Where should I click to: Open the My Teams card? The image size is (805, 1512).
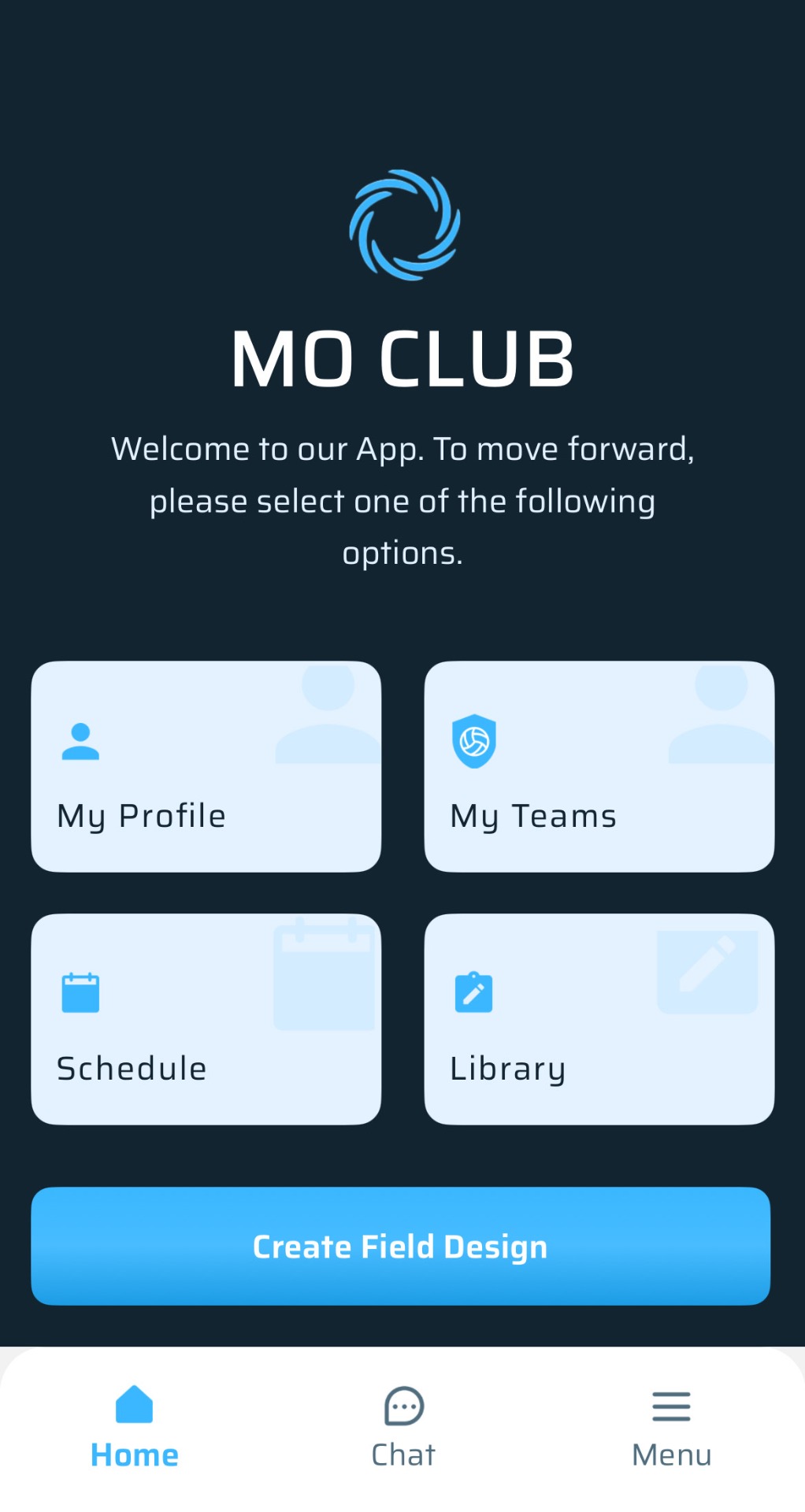[x=599, y=766]
